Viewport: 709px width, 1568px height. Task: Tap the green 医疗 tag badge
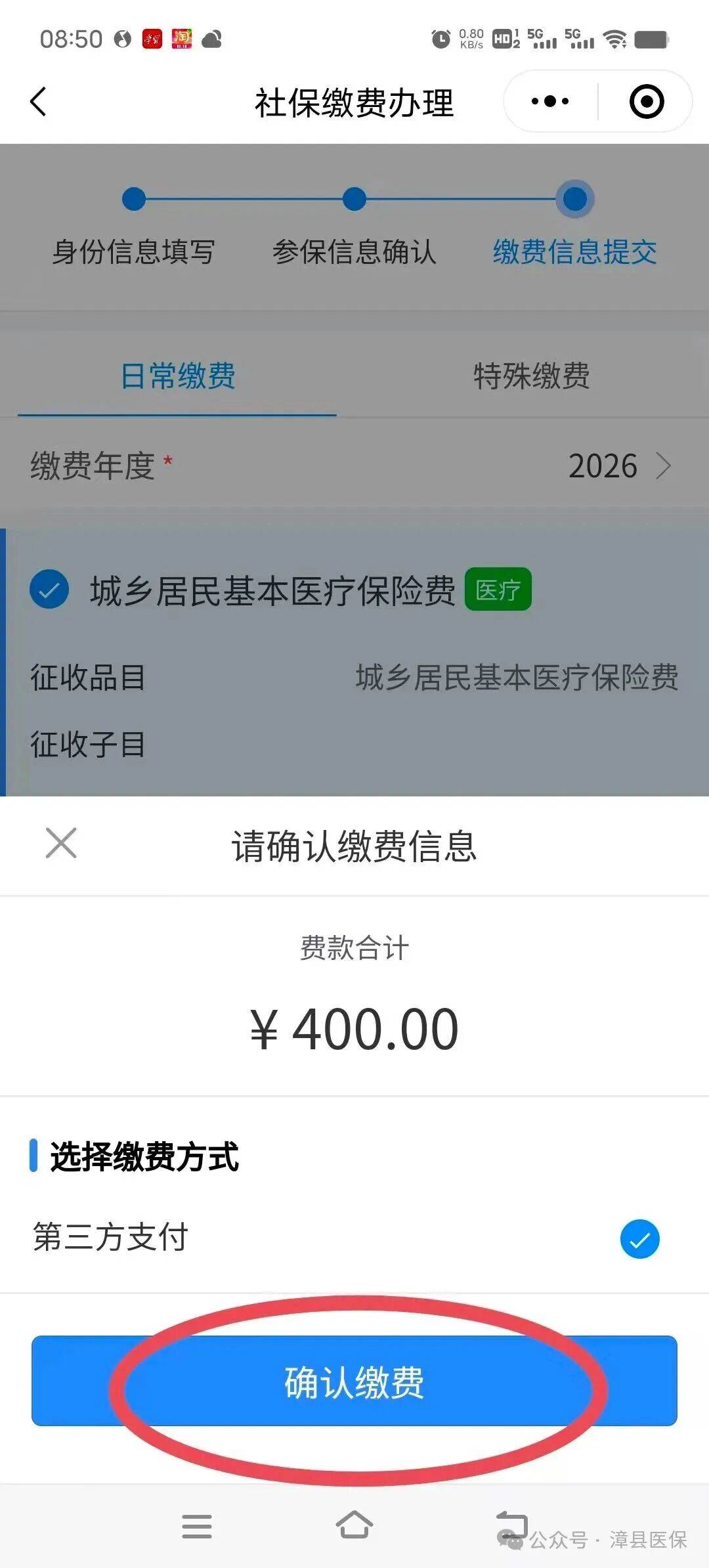pos(498,590)
